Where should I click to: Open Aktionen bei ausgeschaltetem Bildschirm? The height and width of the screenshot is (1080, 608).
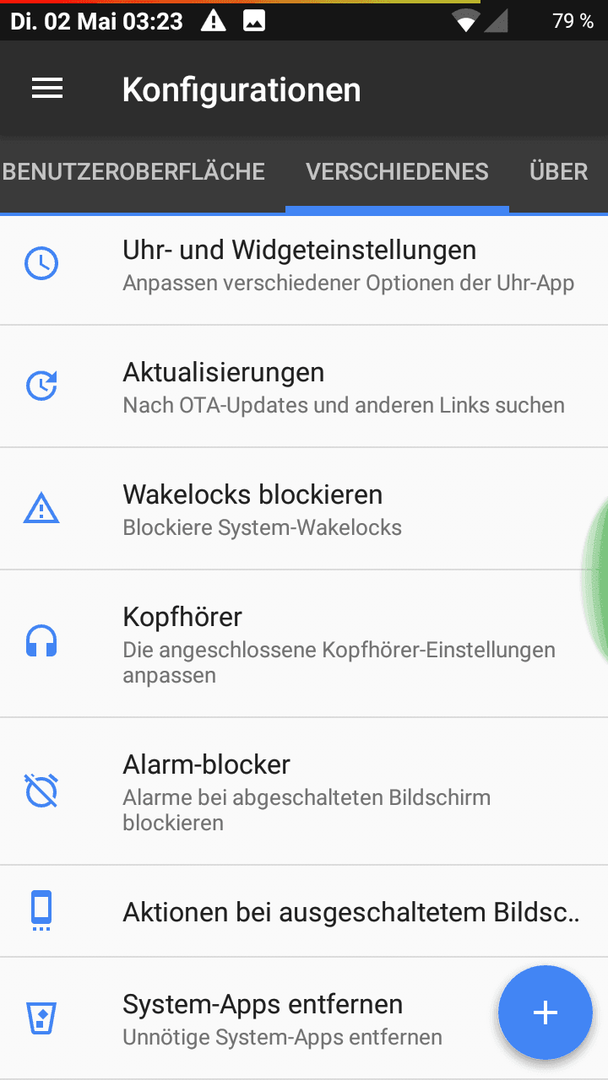[304, 911]
